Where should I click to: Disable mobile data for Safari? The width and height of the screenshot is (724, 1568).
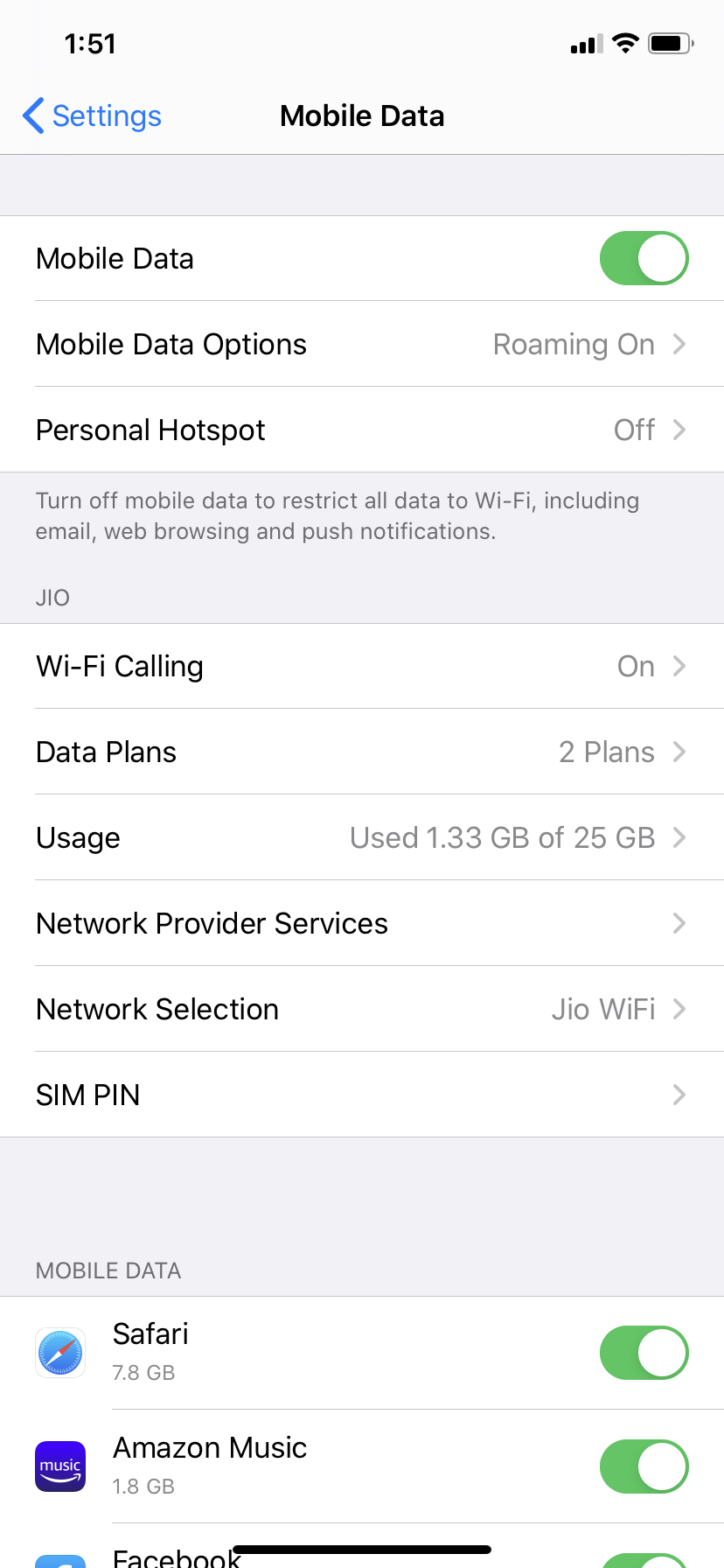point(644,1353)
